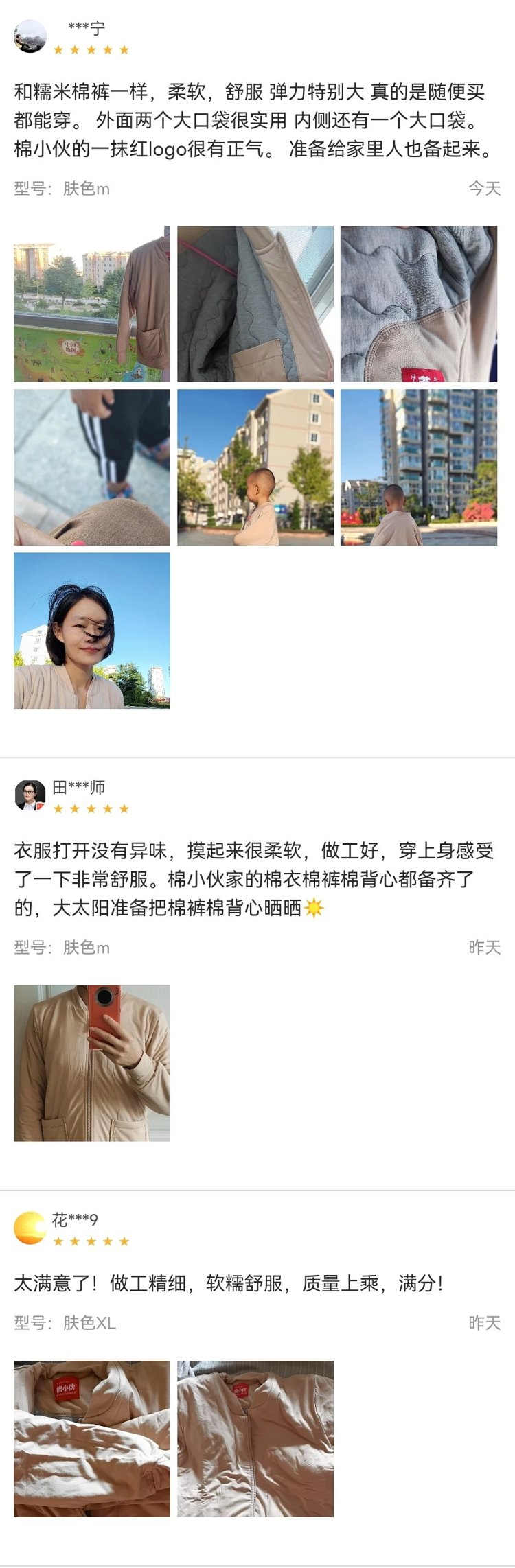Viewport: 515px width, 1568px height.
Task: Tap reviewer ***宁's profile avatar
Action: point(30,36)
